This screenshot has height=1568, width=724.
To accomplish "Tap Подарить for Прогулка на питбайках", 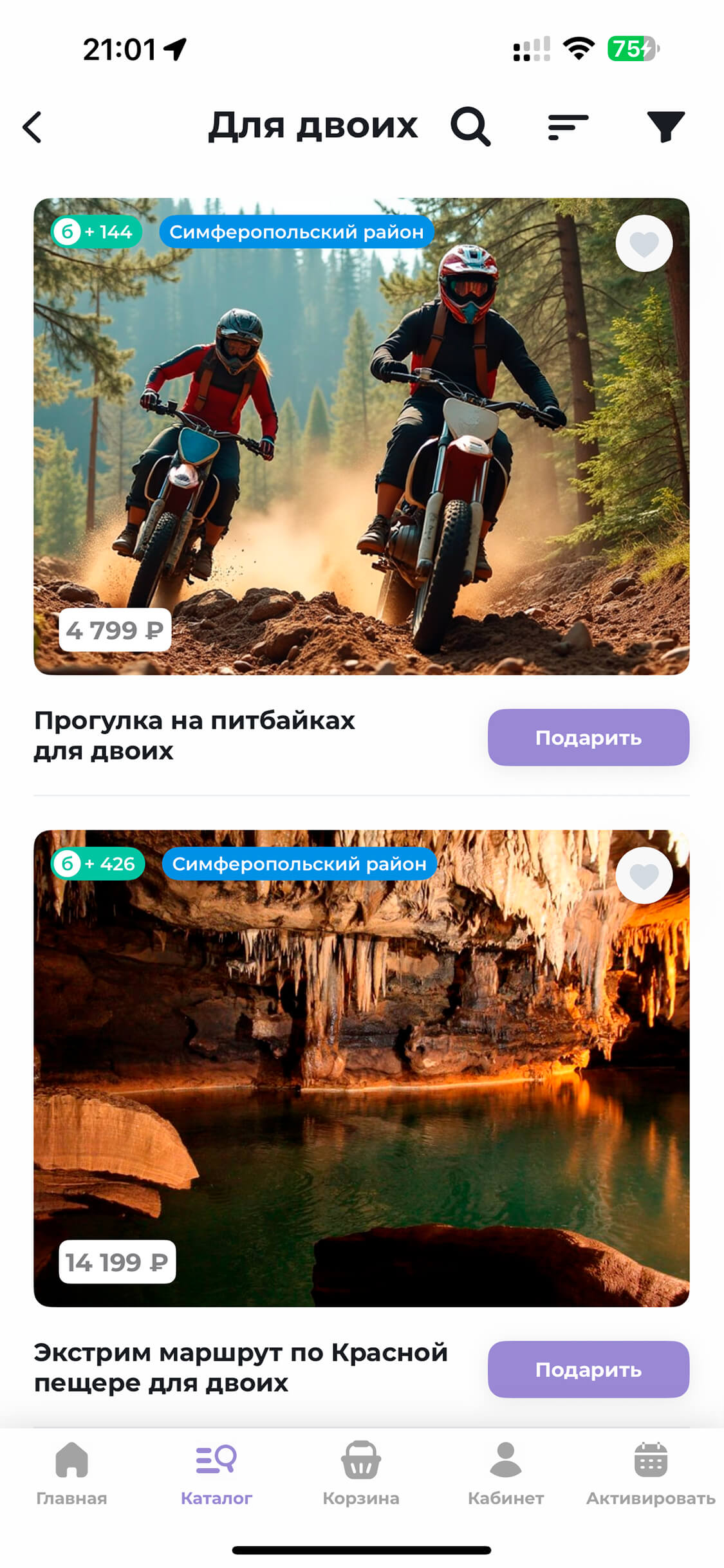I will (588, 738).
